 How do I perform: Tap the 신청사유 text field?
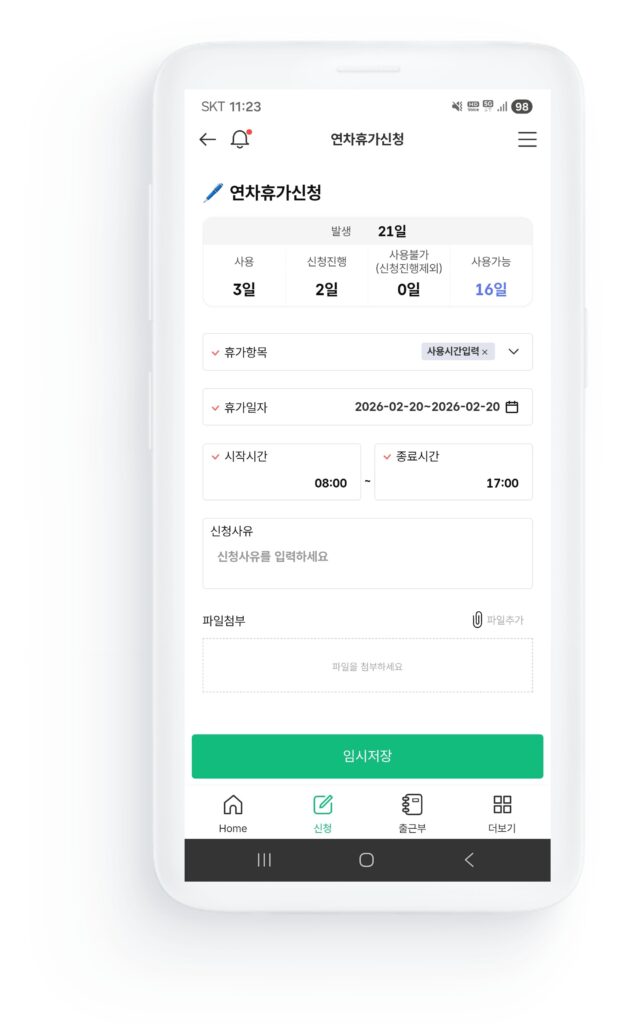click(367, 556)
